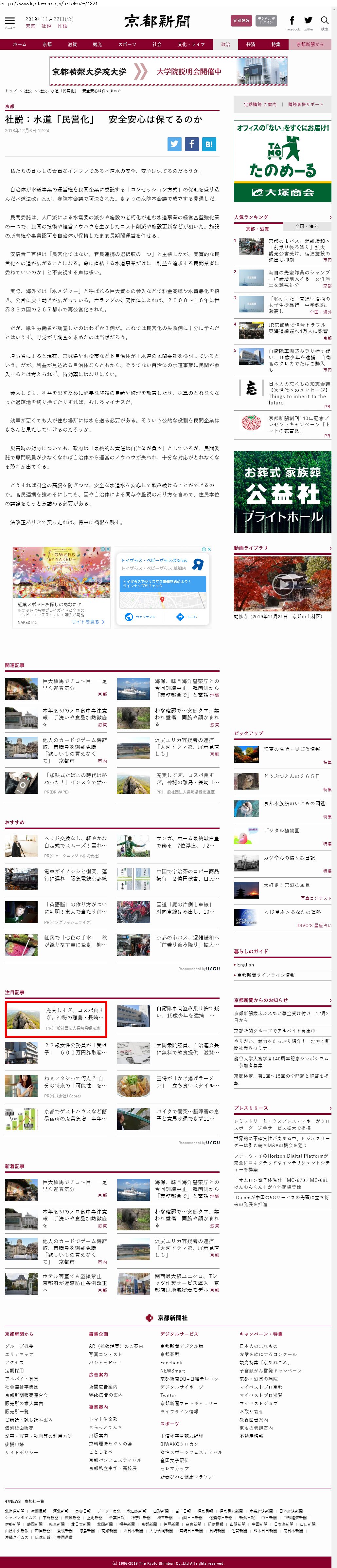The image size is (337, 1568).
Task: Tap the 定期購読 subscribe button
Action: point(241,21)
